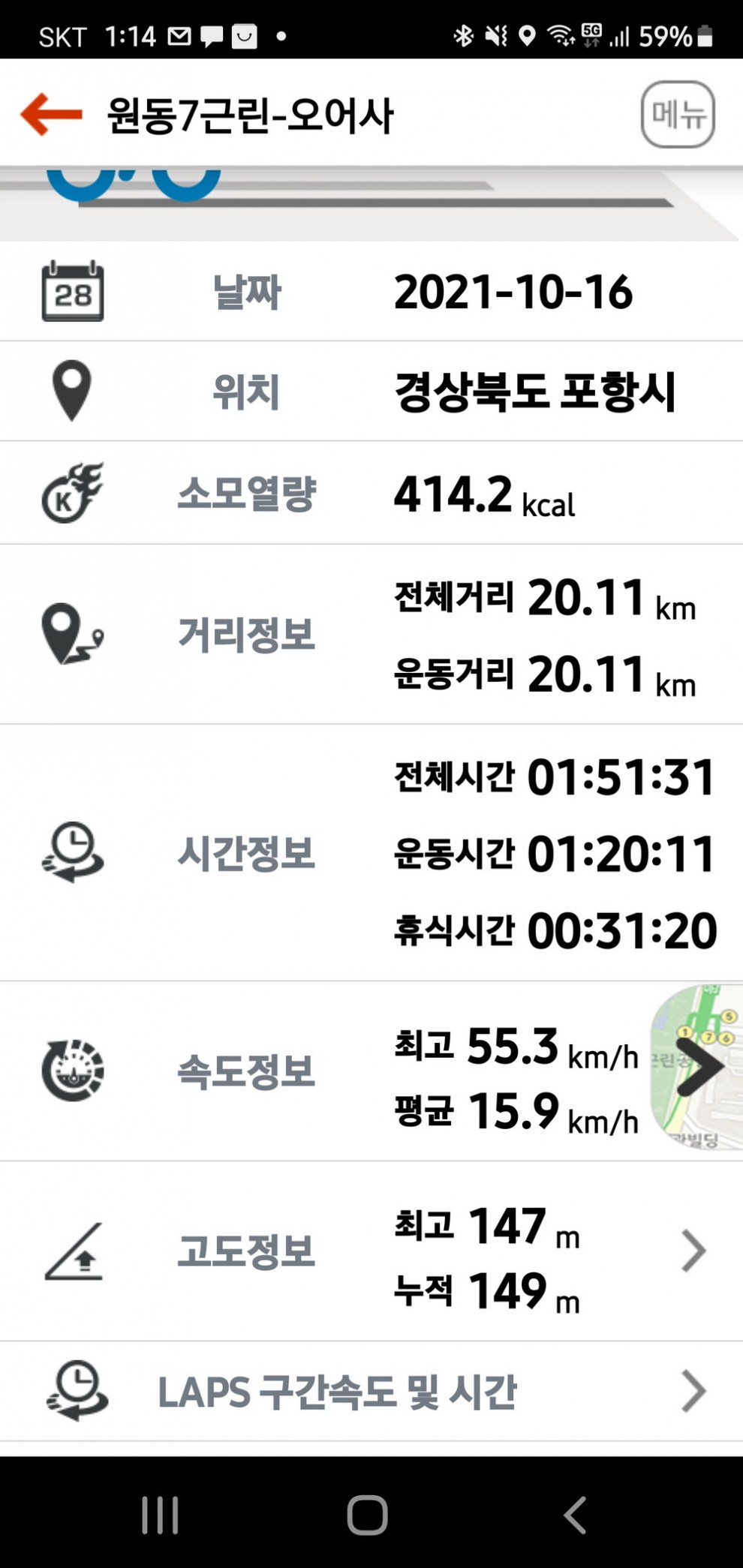Open the 메뉴 button
743x1568 pixels.
pyautogui.click(x=677, y=115)
